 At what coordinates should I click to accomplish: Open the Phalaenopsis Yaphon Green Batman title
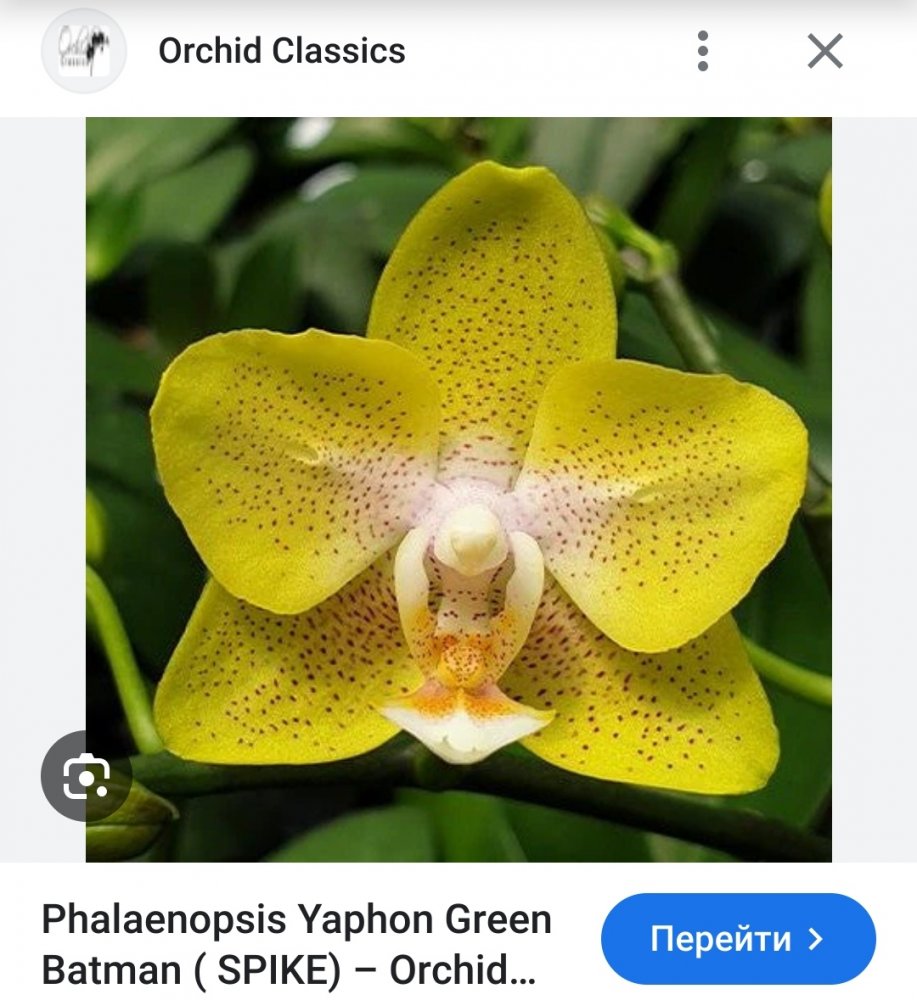[x=296, y=944]
